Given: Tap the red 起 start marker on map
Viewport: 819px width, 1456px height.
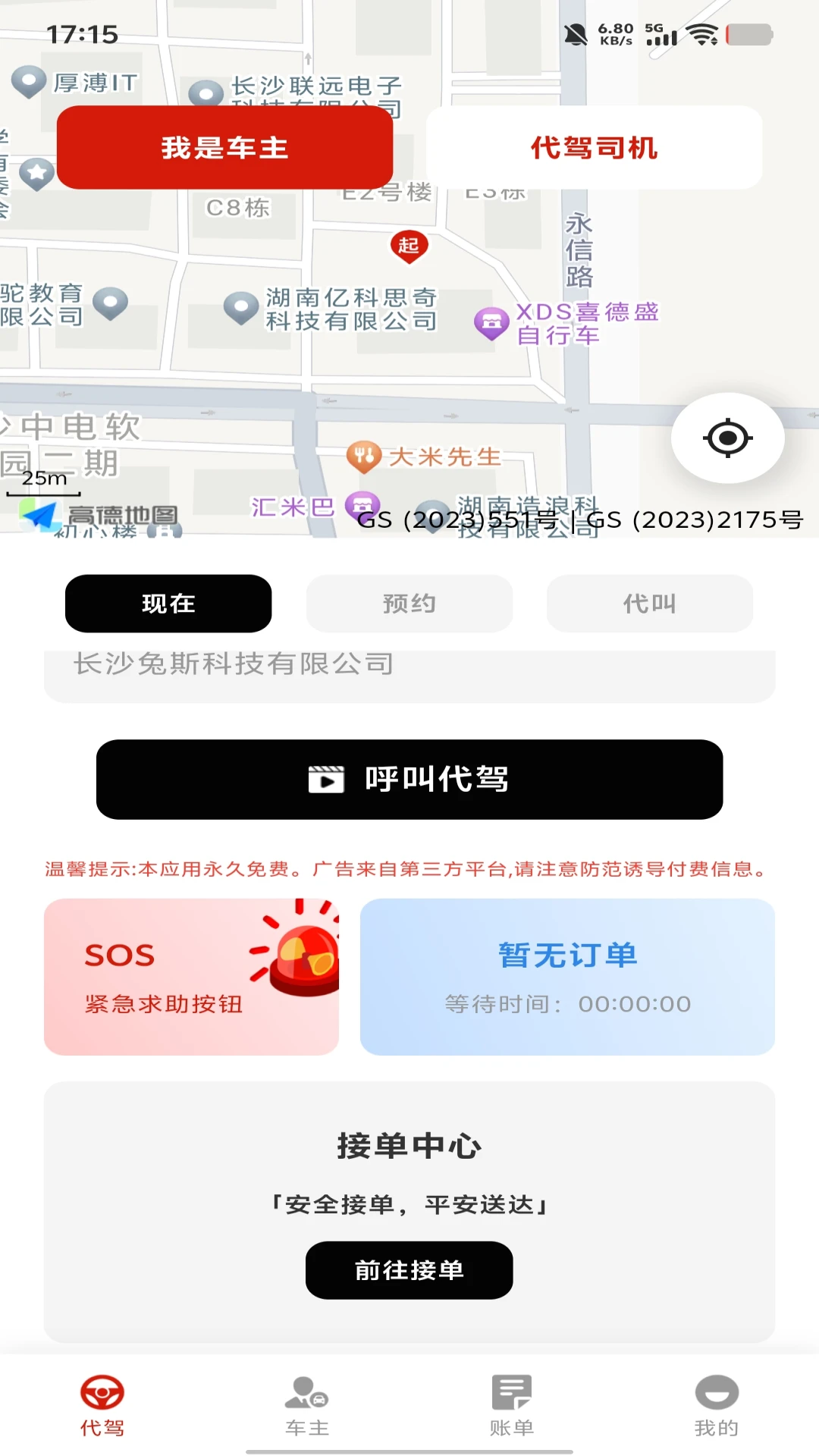Looking at the screenshot, I should pyautogui.click(x=409, y=246).
